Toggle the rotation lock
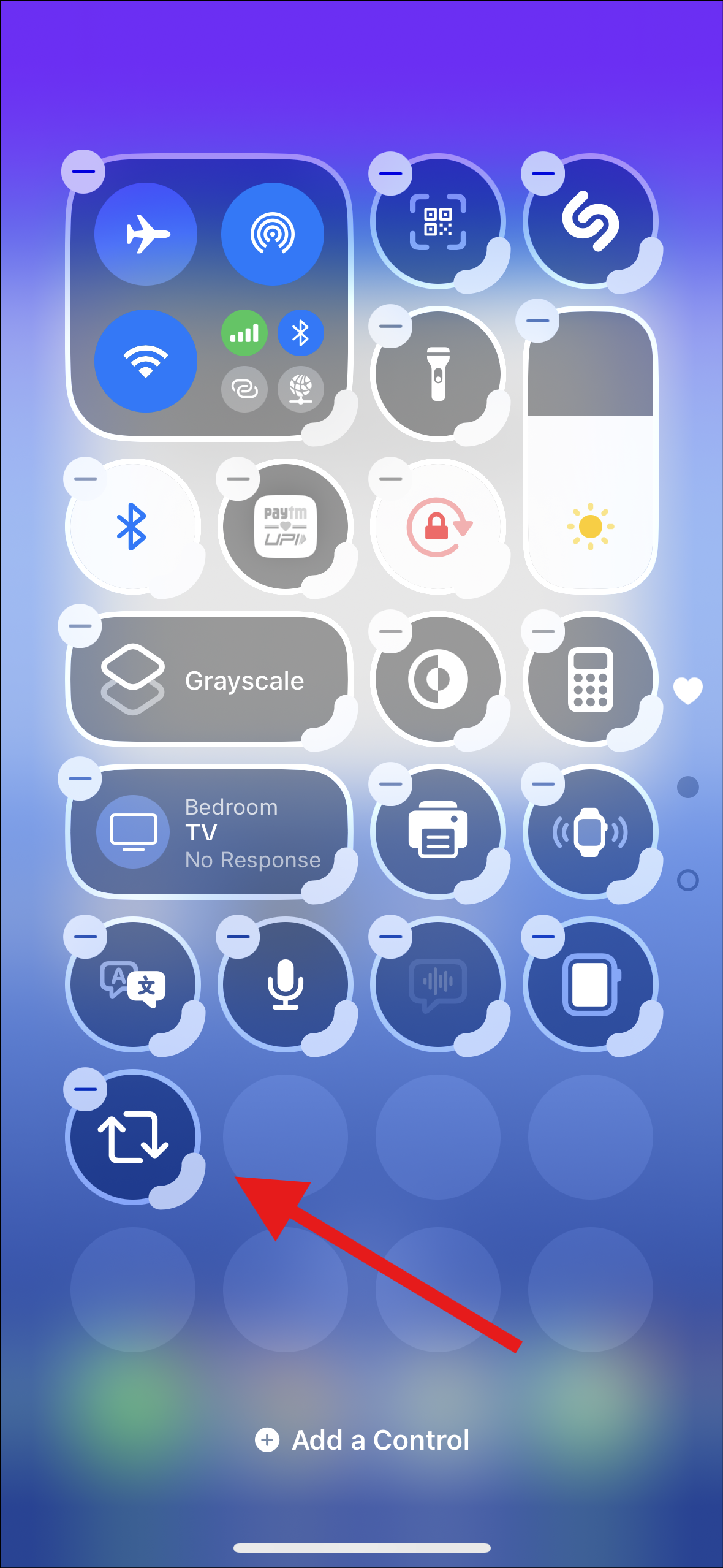 [x=437, y=526]
